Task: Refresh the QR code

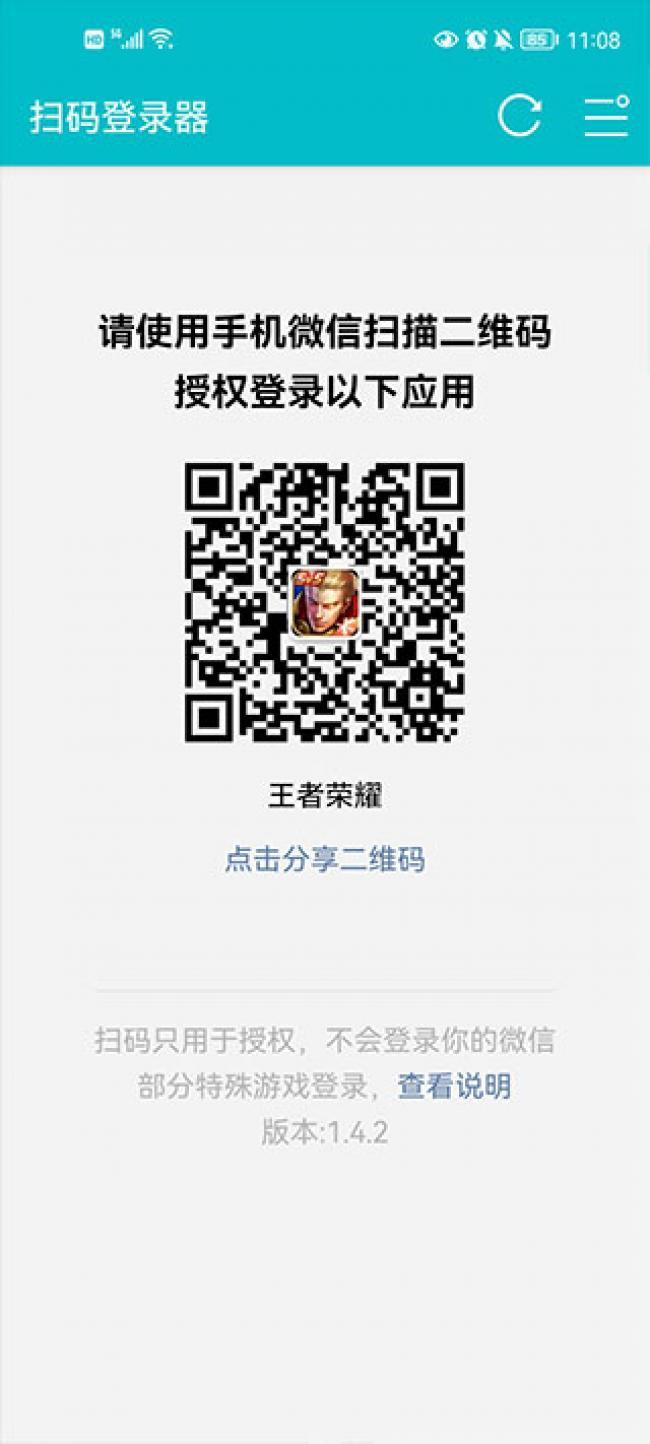Action: [x=519, y=116]
